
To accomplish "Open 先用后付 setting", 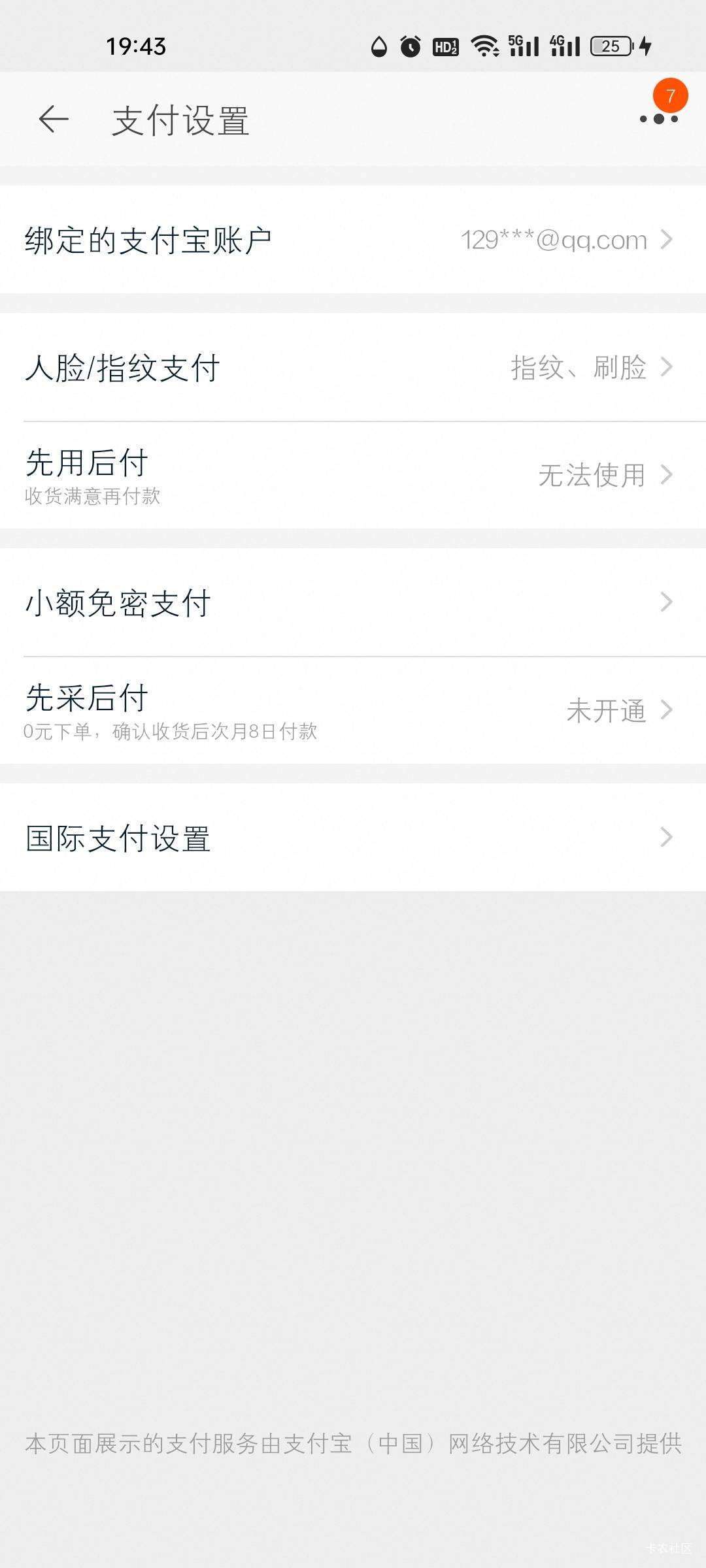I will pyautogui.click(x=353, y=475).
